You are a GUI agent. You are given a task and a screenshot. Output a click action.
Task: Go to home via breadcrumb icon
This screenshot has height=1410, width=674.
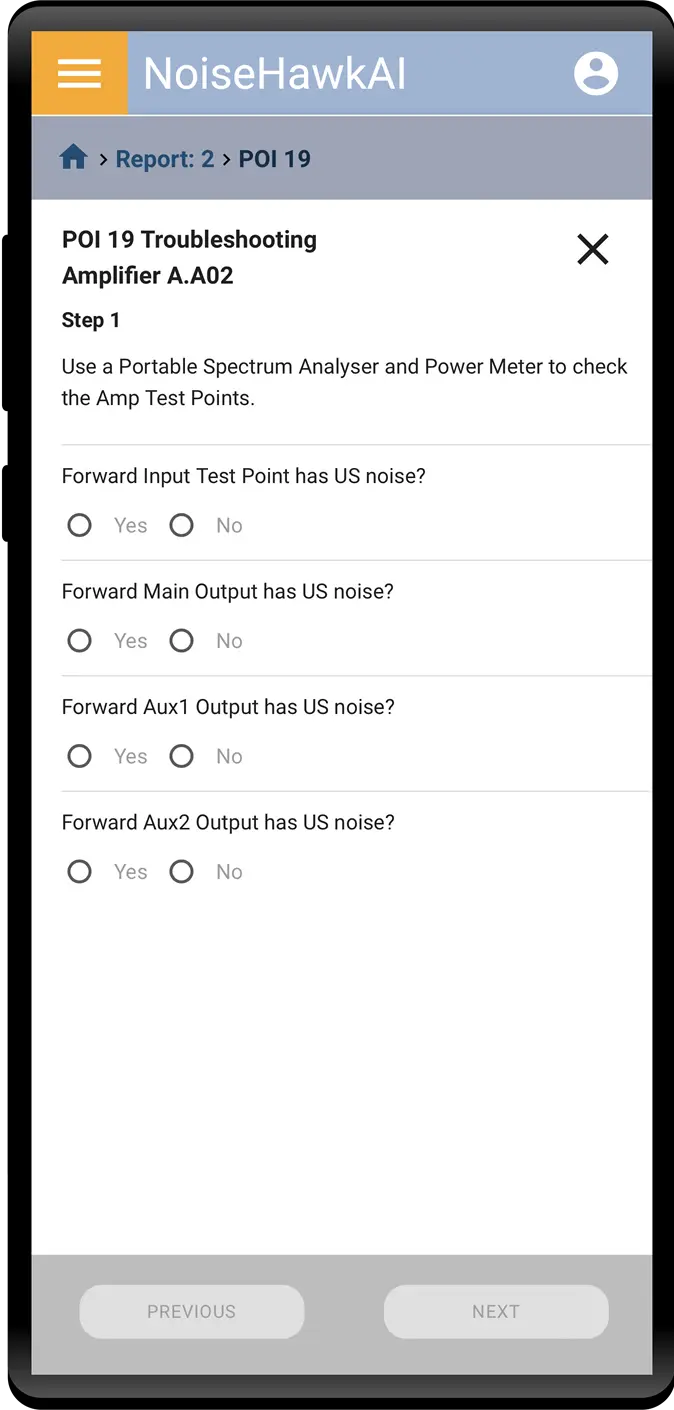(73, 158)
